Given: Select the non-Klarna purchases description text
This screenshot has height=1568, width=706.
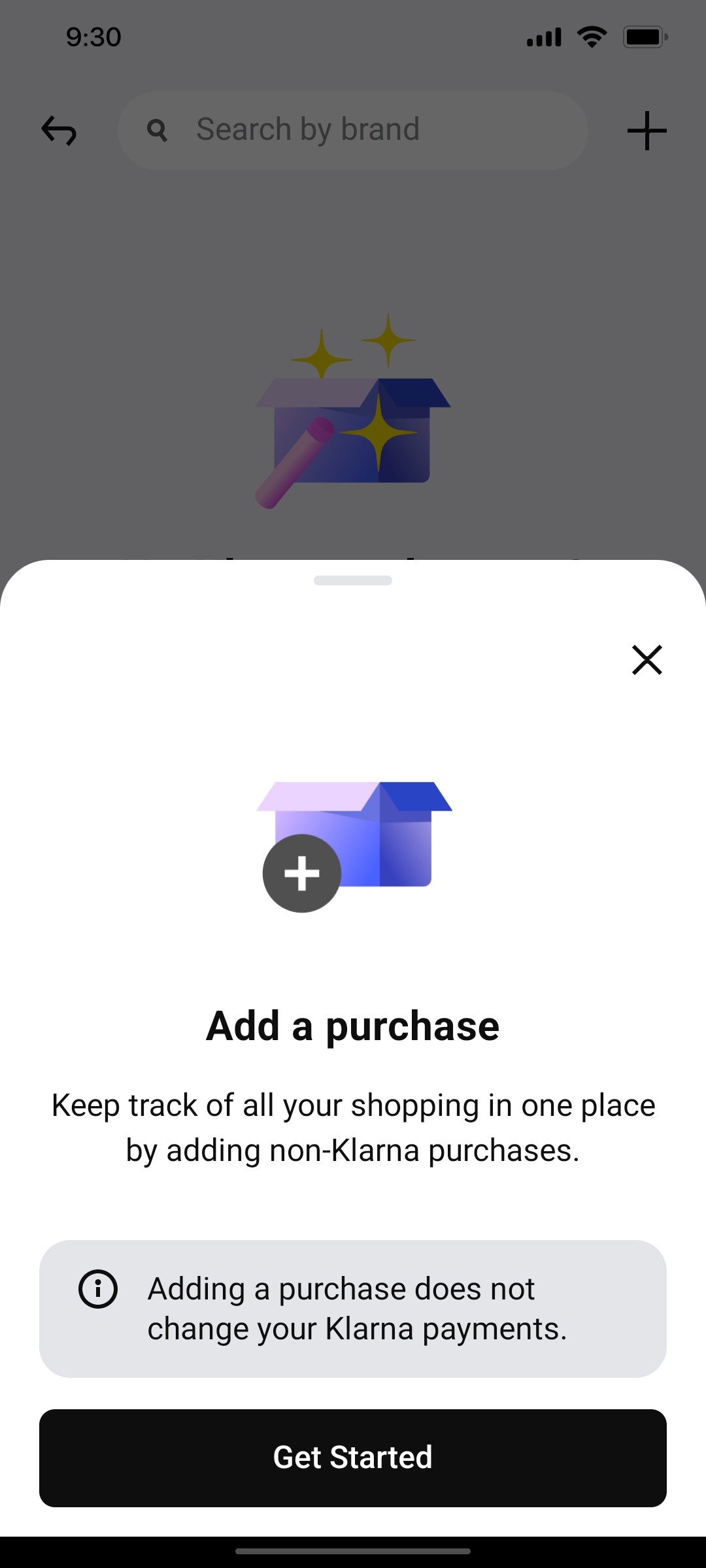Looking at the screenshot, I should pyautogui.click(x=353, y=1127).
